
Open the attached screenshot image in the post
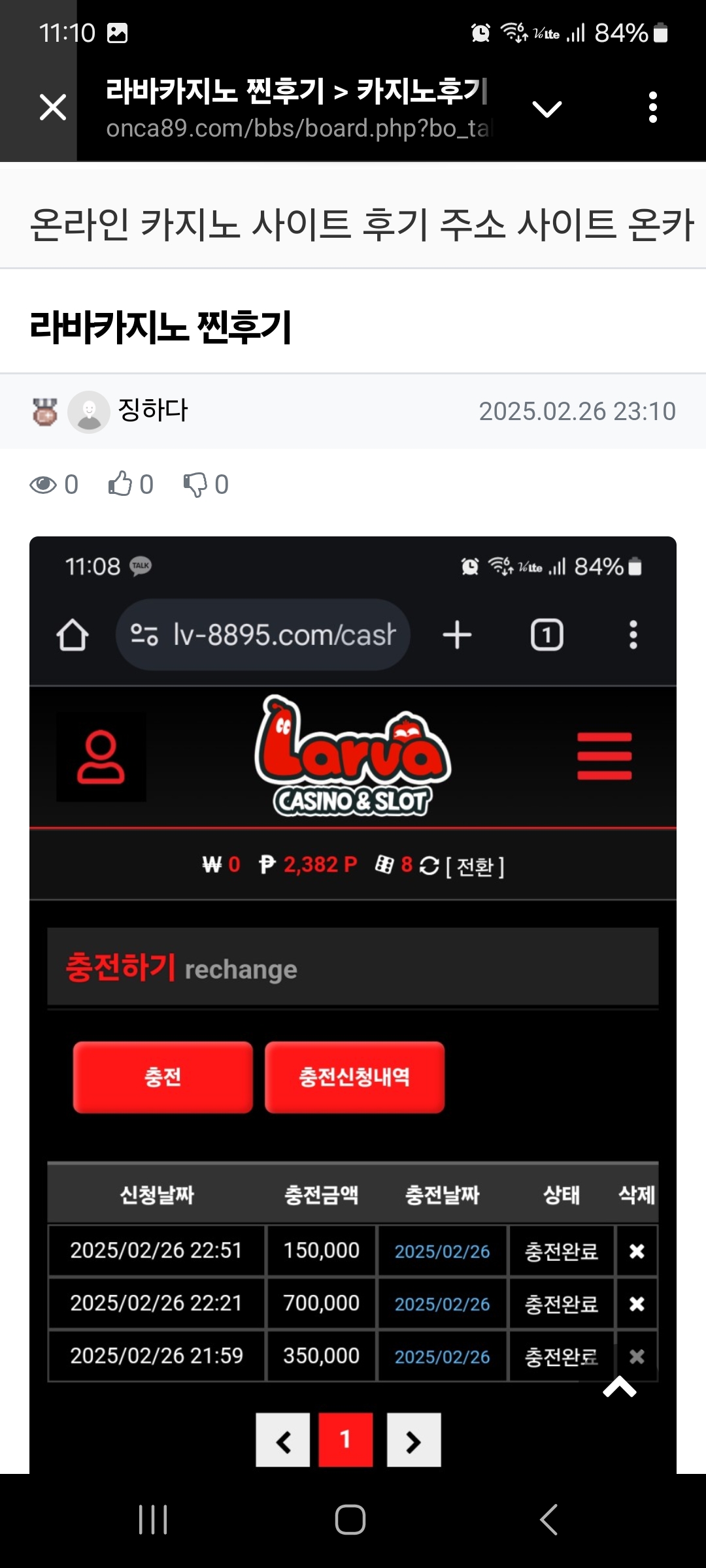tap(353, 980)
